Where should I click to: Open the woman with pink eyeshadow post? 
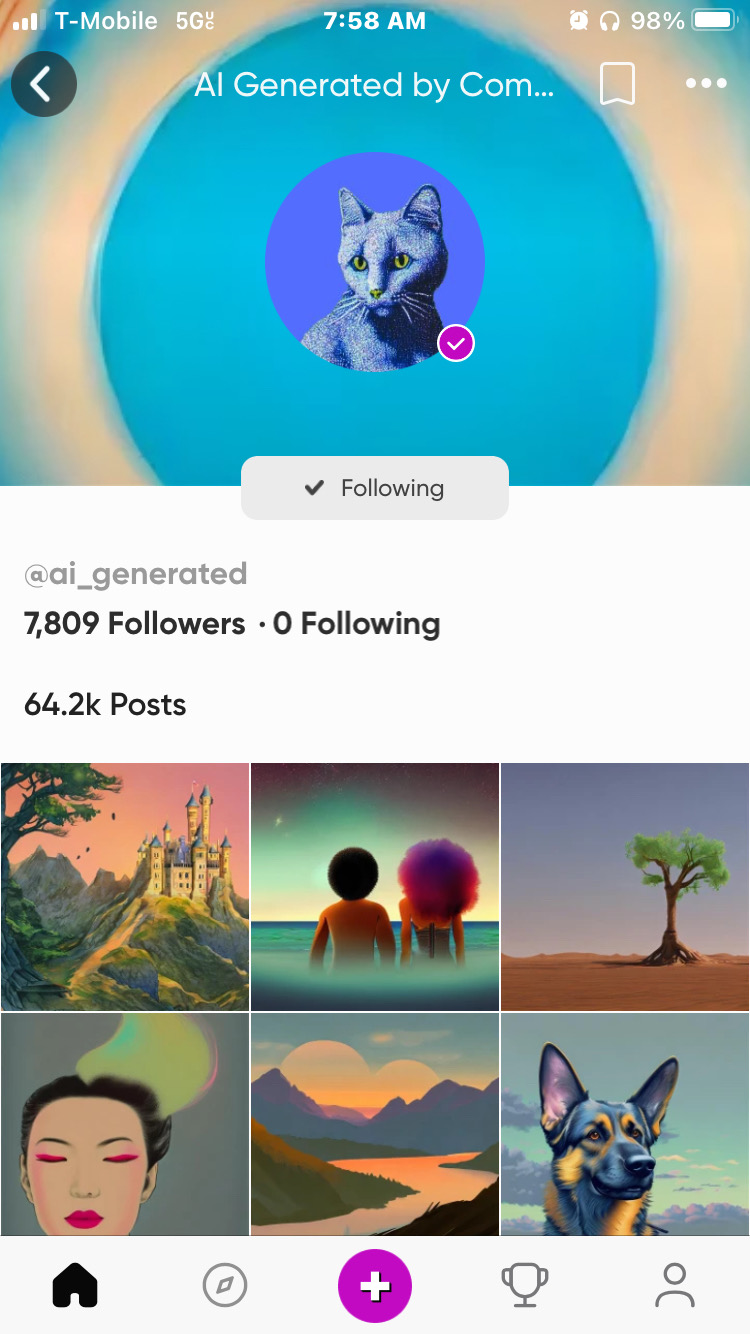tap(125, 1125)
